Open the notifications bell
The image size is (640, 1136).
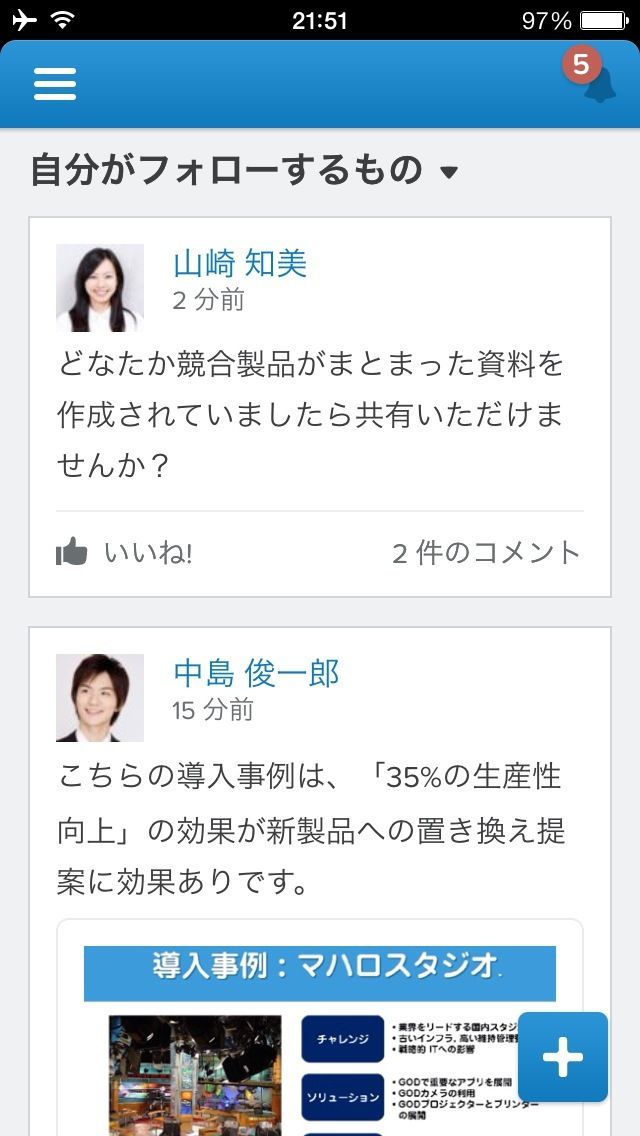(x=597, y=84)
